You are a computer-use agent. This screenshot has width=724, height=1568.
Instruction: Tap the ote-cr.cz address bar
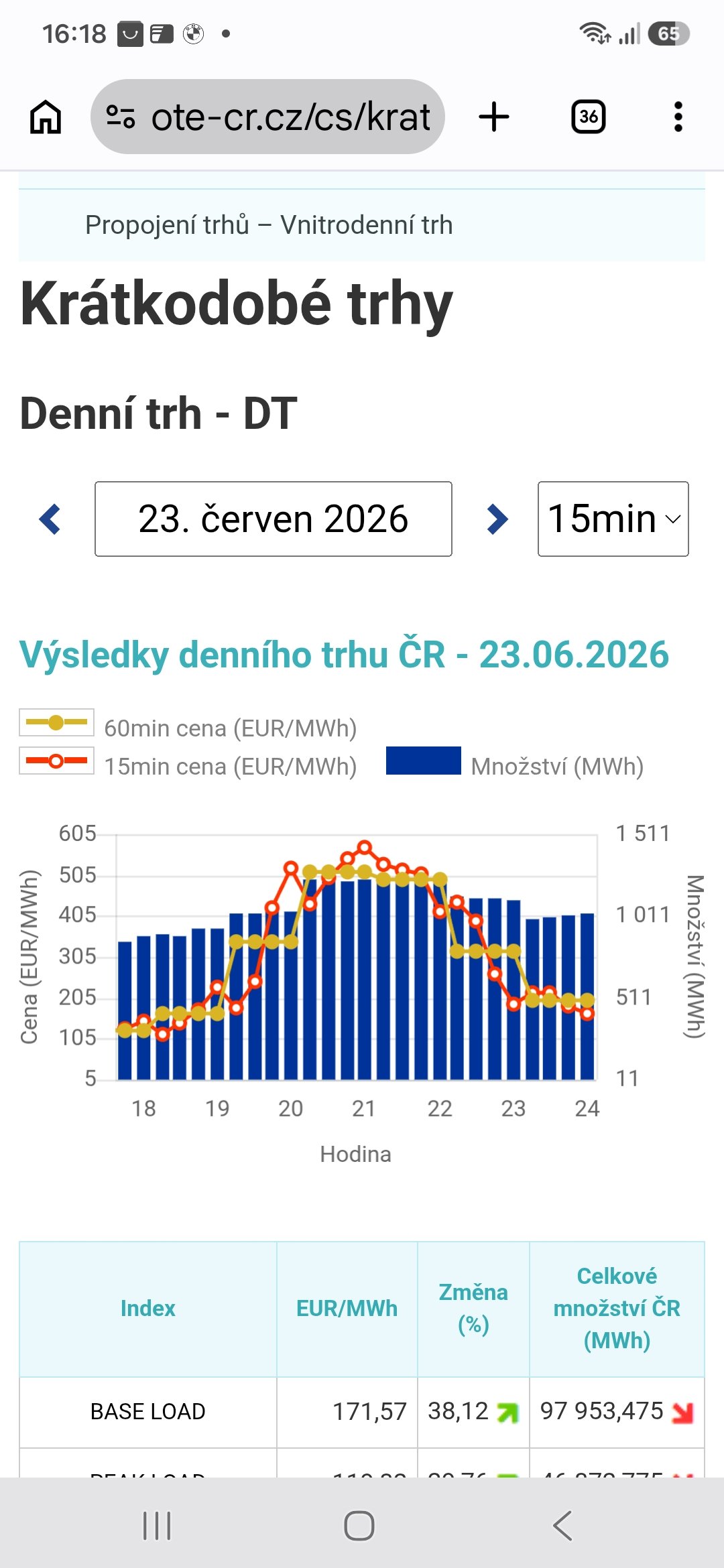pyautogui.click(x=267, y=117)
